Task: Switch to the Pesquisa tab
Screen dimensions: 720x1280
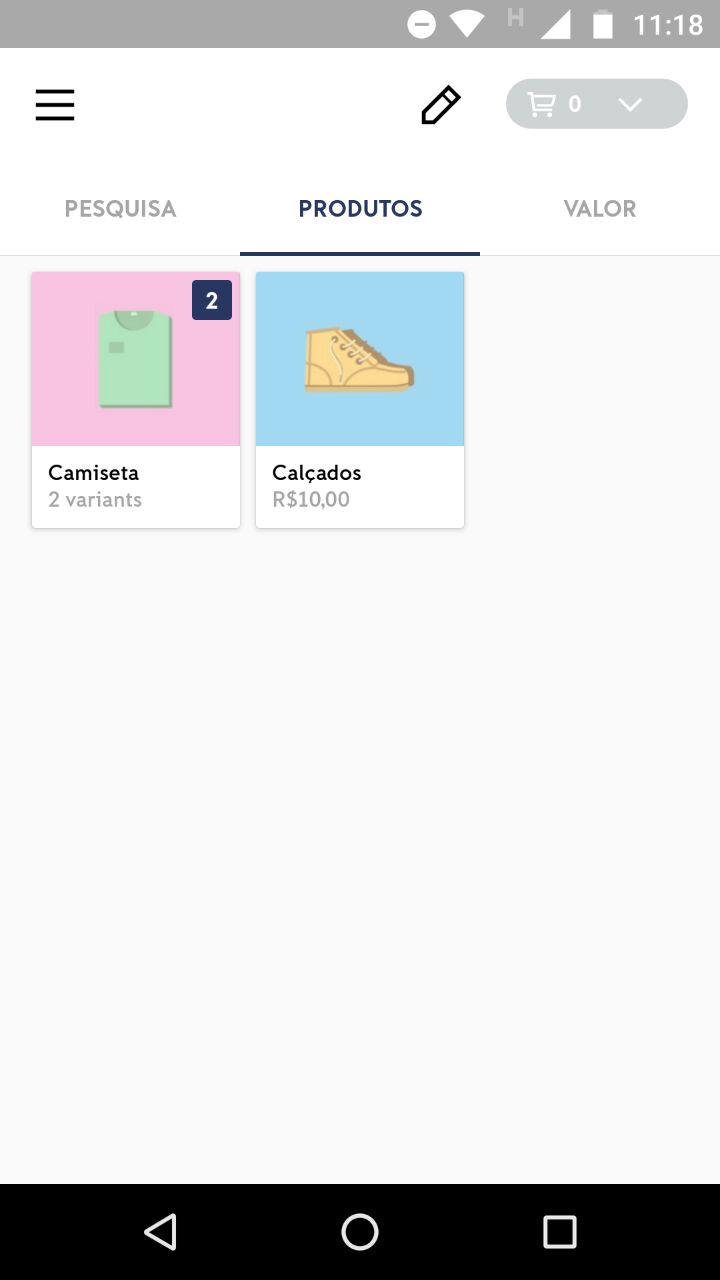Action: click(120, 209)
